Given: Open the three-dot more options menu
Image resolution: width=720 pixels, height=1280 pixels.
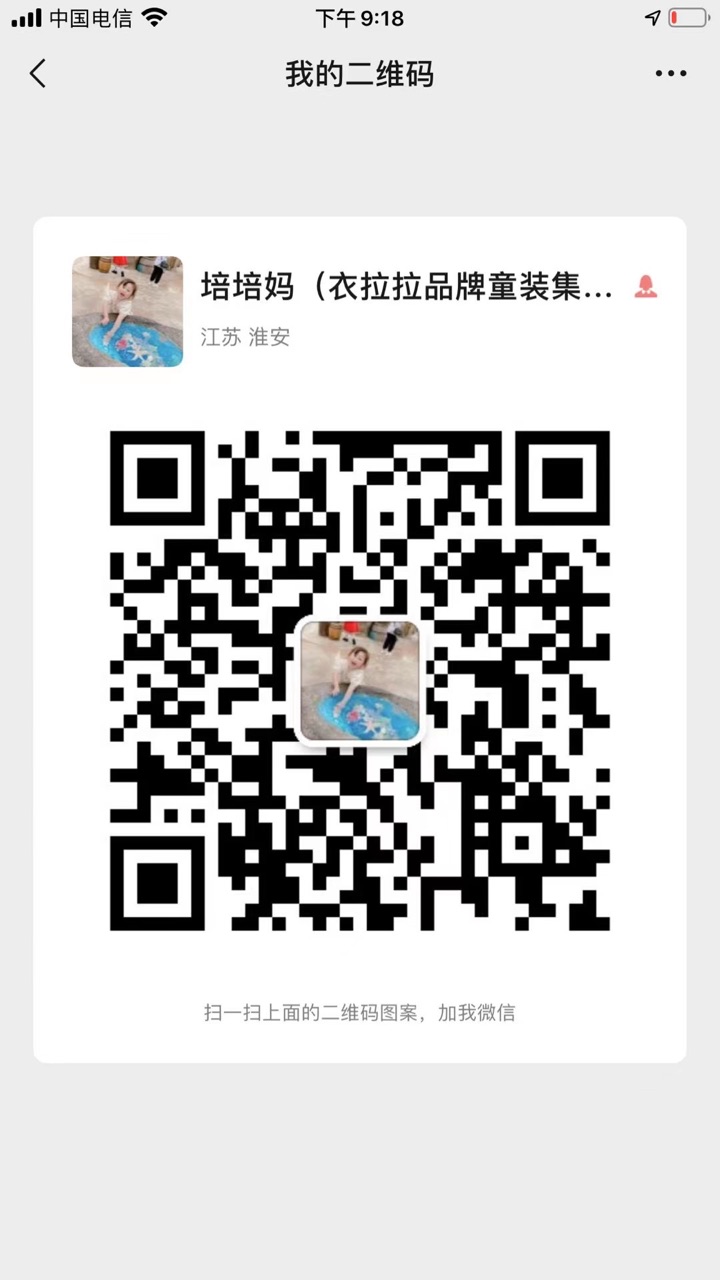Looking at the screenshot, I should [671, 73].
